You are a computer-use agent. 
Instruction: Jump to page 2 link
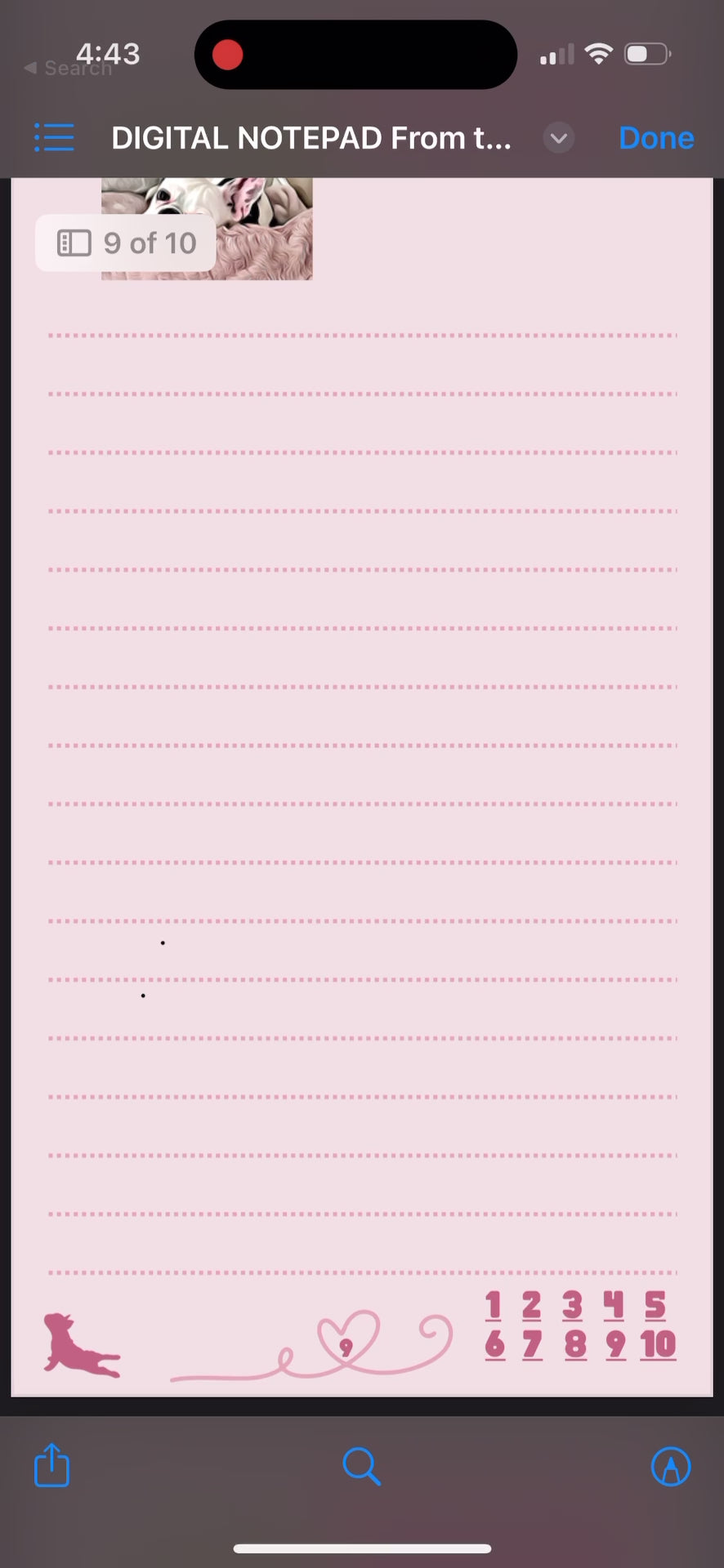[x=531, y=1305]
